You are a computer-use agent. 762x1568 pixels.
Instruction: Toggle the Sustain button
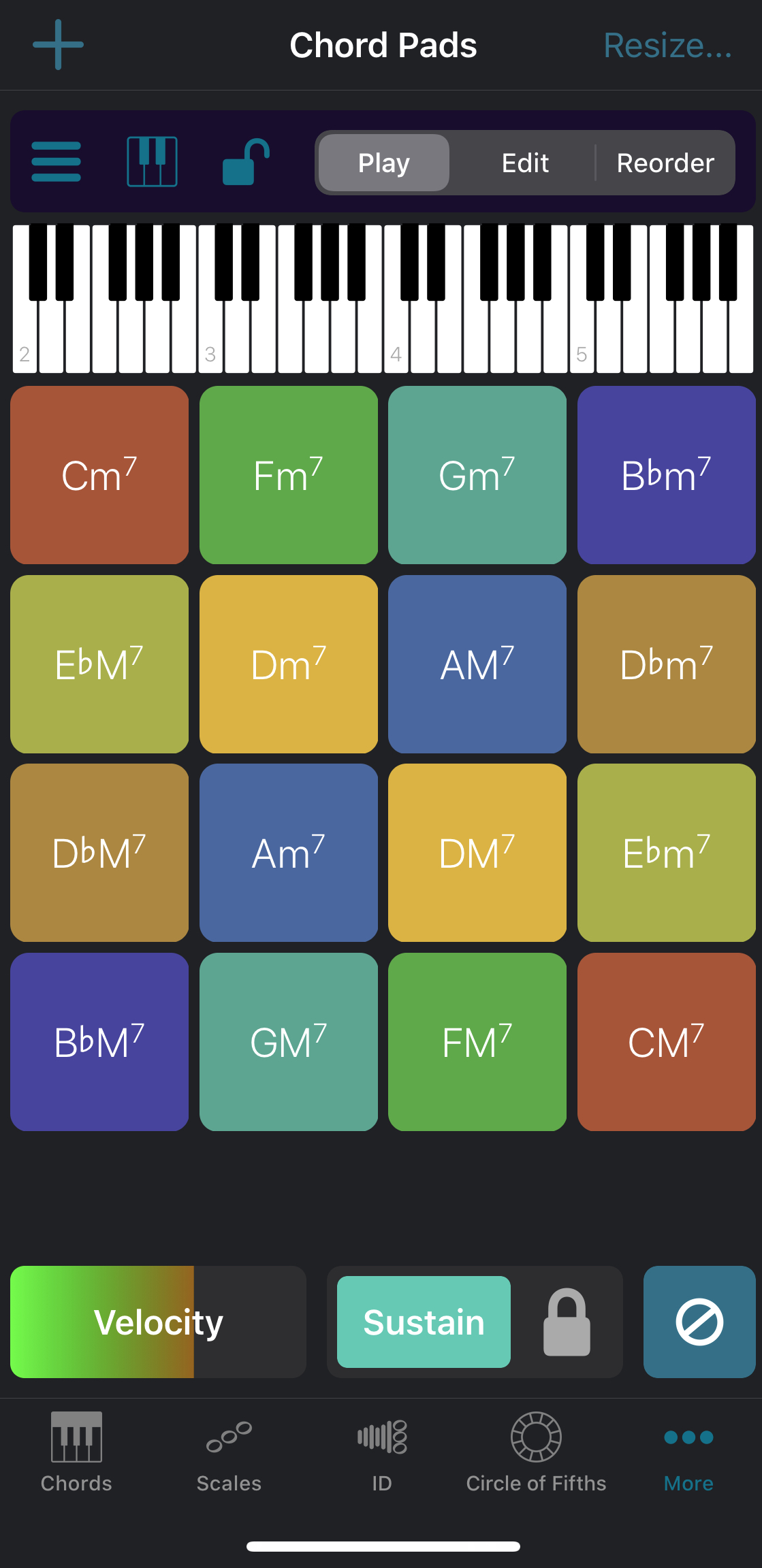[424, 1322]
